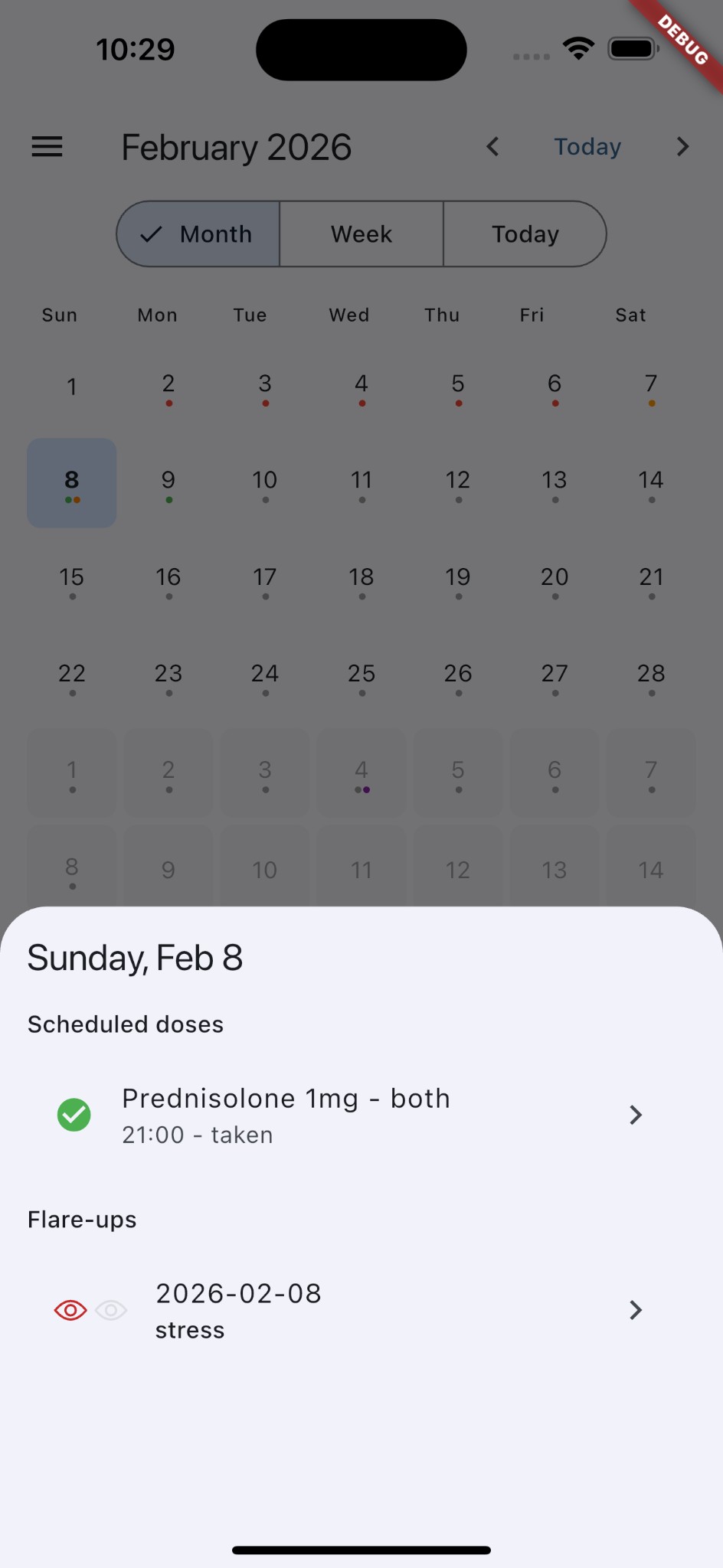Open the Prednisolone 1mg dose at 21:00

[x=360, y=1115]
